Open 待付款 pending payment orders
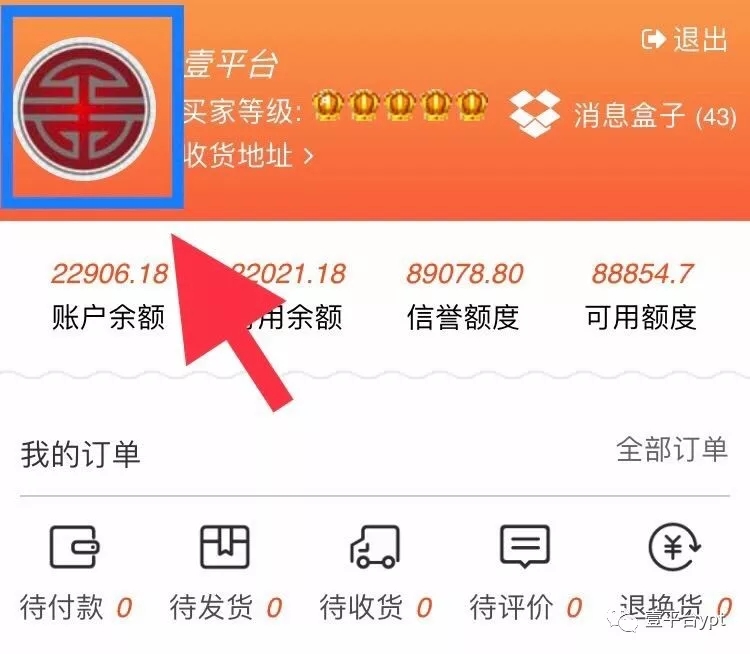 (76, 572)
